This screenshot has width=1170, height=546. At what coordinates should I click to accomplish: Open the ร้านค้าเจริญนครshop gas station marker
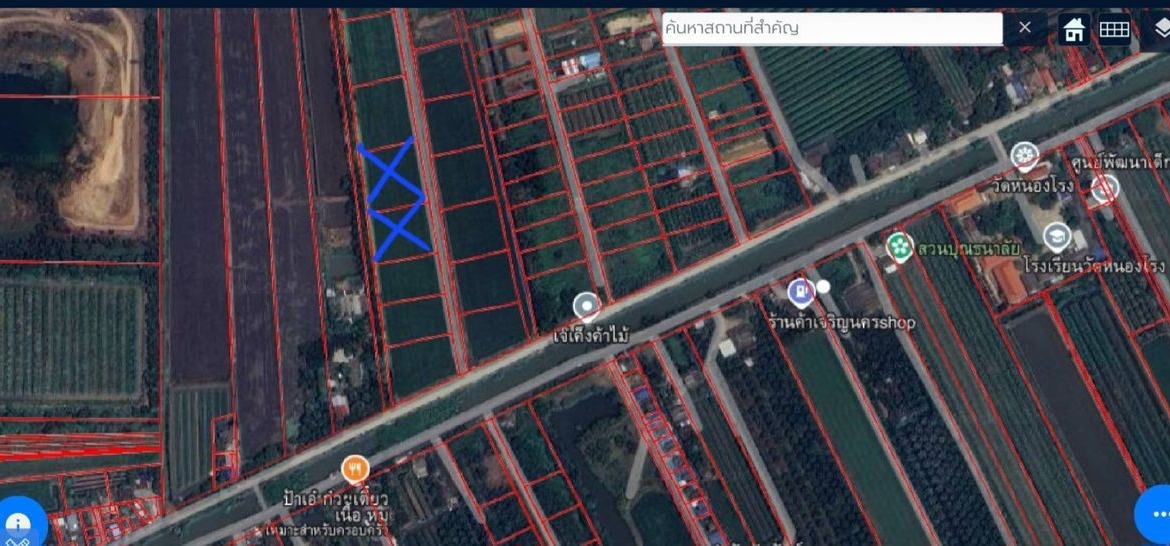(x=800, y=292)
